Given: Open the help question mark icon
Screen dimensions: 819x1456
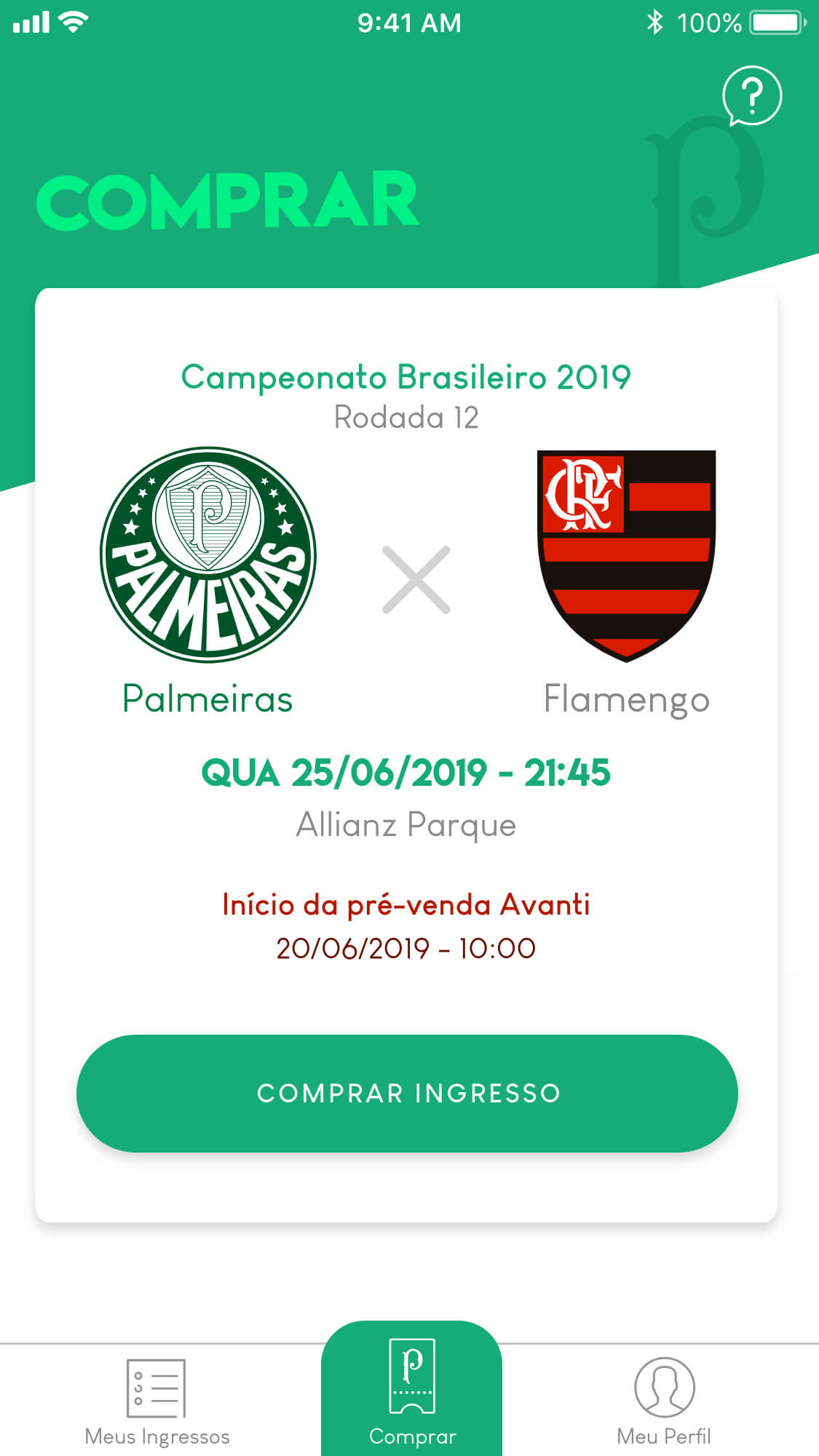Looking at the screenshot, I should (x=751, y=95).
